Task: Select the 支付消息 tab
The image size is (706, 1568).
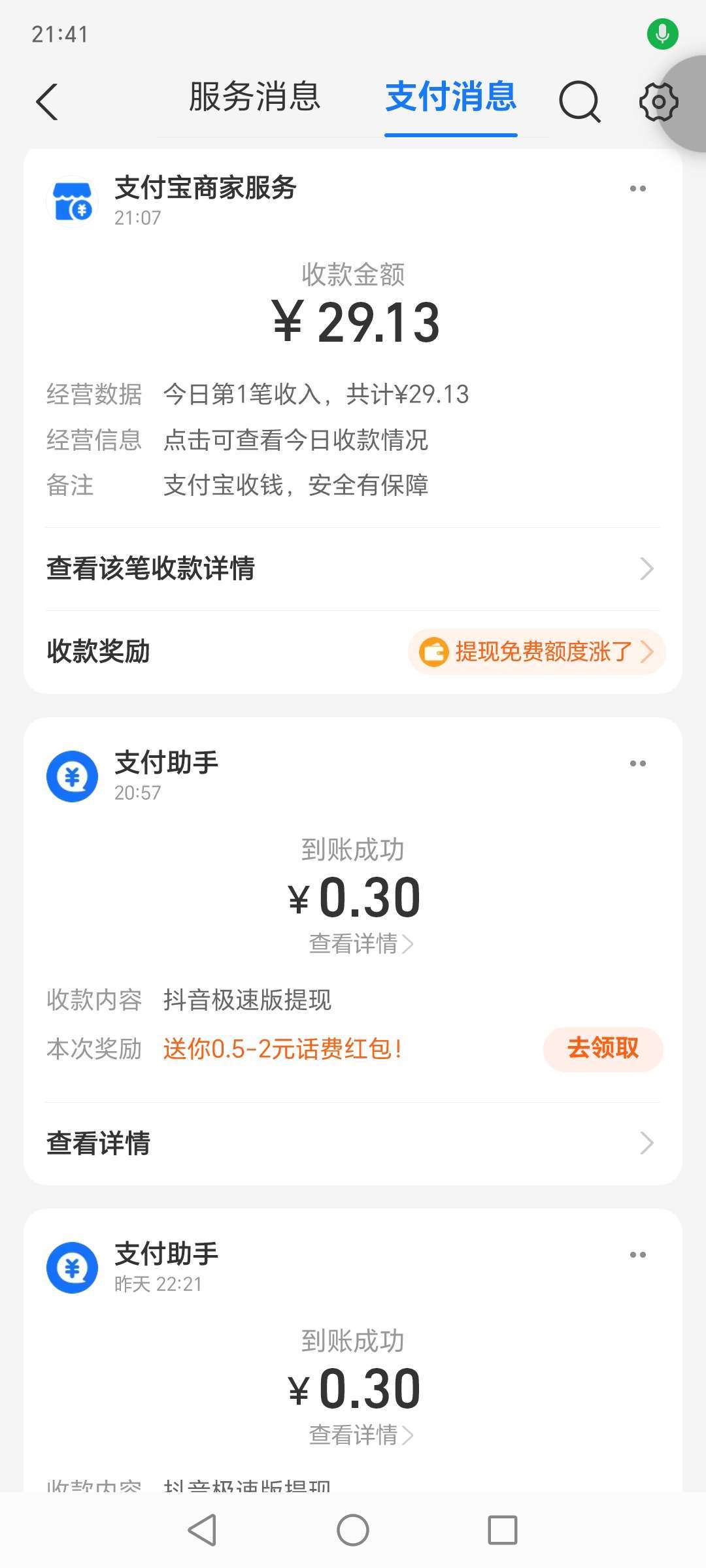Action: [450, 97]
